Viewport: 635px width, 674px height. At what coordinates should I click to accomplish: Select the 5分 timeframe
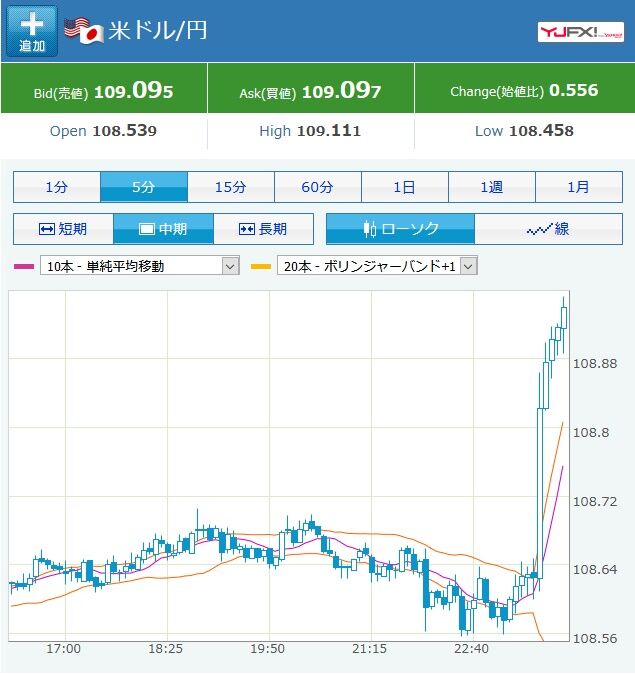pyautogui.click(x=144, y=187)
